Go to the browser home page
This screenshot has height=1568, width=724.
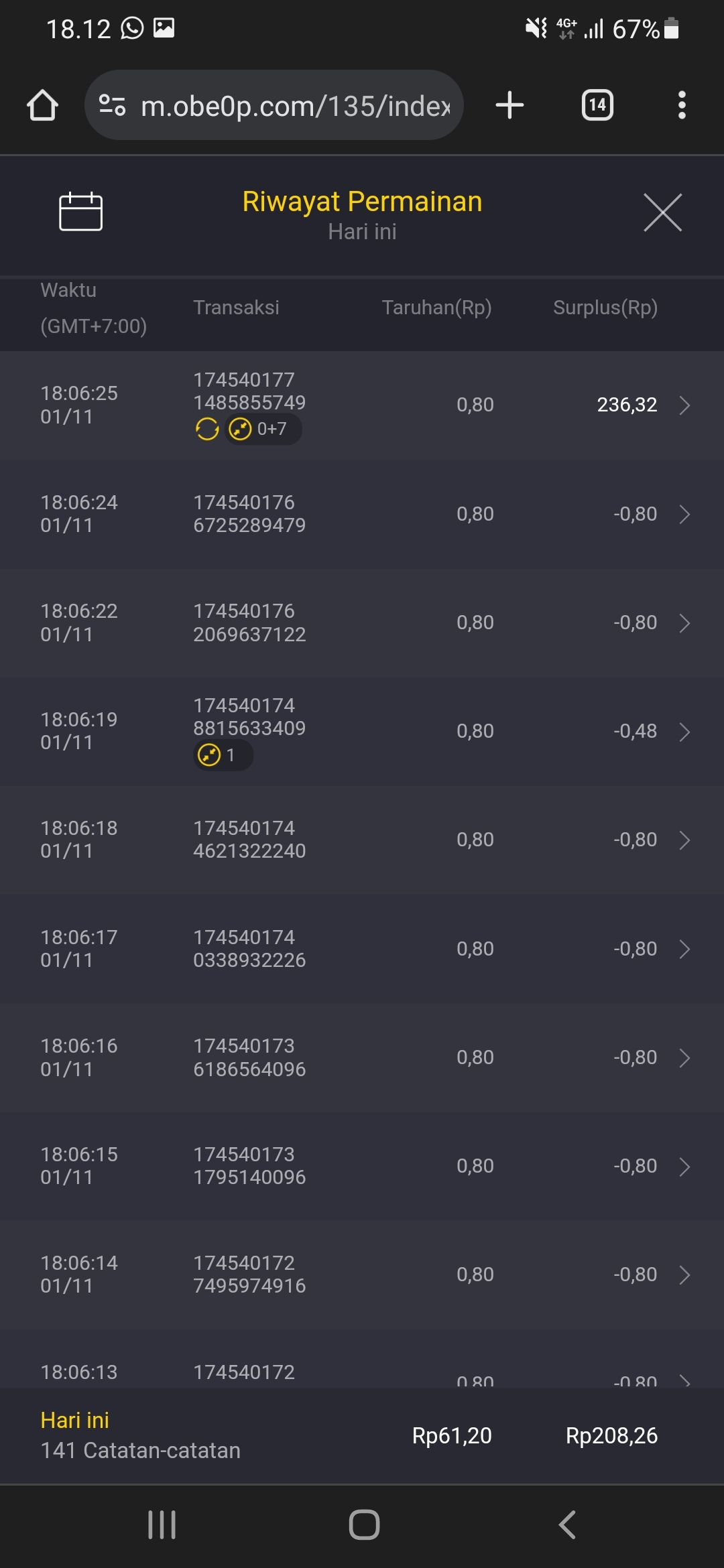42,105
